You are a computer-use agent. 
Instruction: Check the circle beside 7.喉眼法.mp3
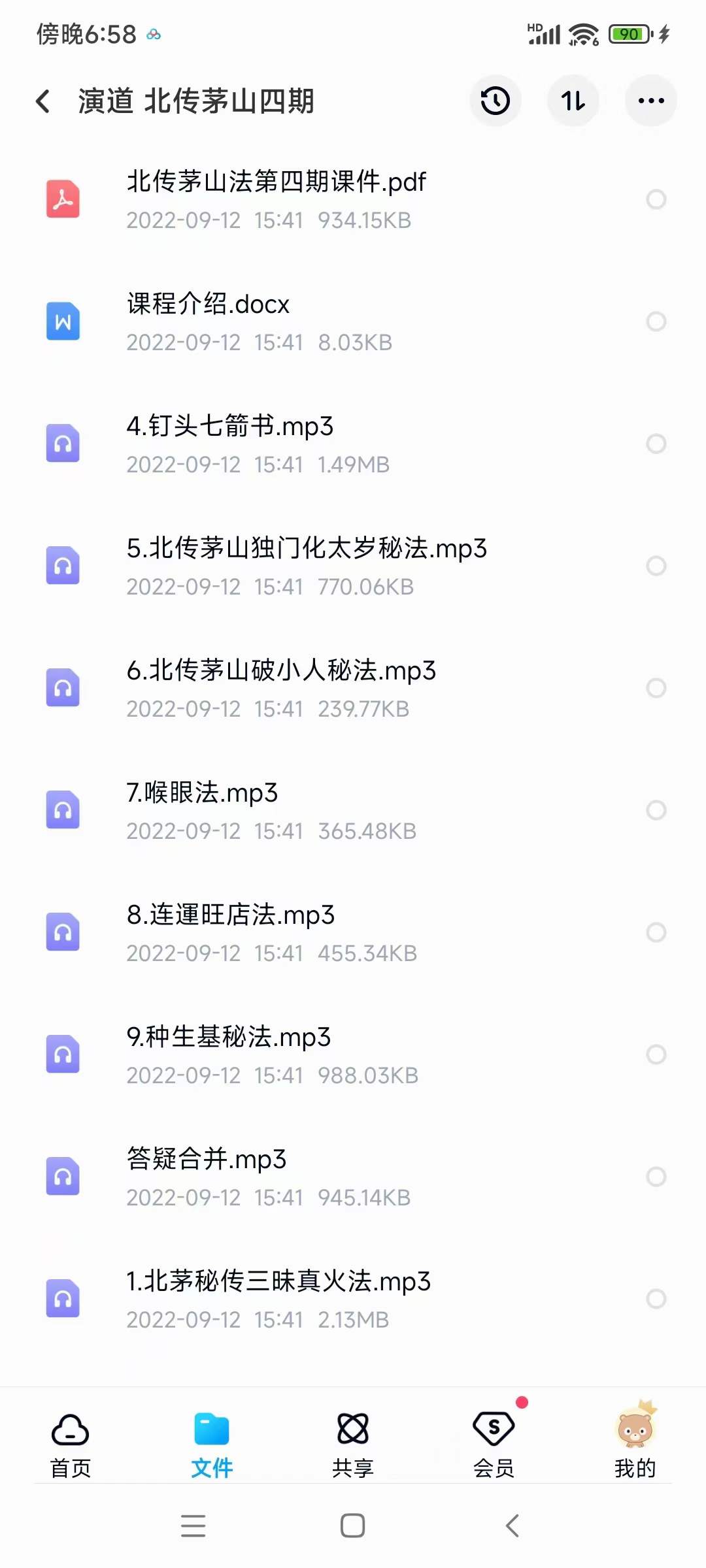pos(656,810)
